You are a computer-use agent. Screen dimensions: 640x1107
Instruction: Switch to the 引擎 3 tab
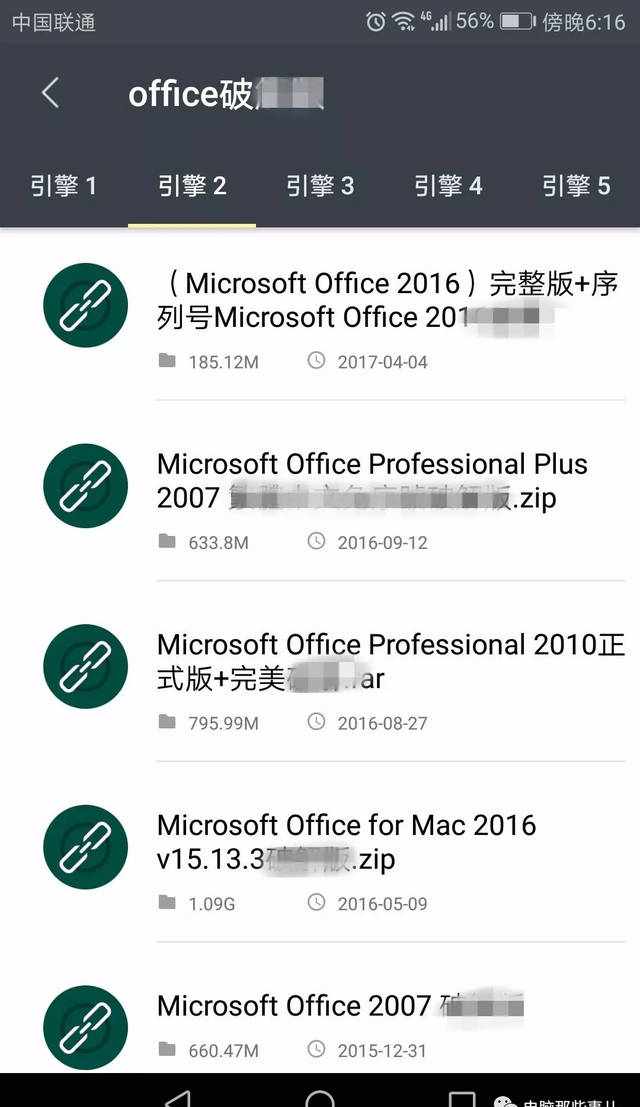pos(320,186)
